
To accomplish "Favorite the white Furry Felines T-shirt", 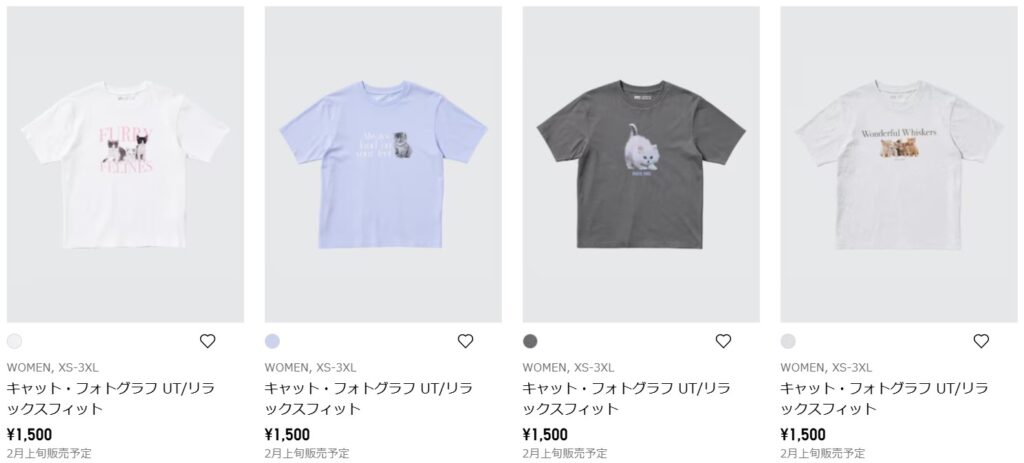I will (x=208, y=341).
